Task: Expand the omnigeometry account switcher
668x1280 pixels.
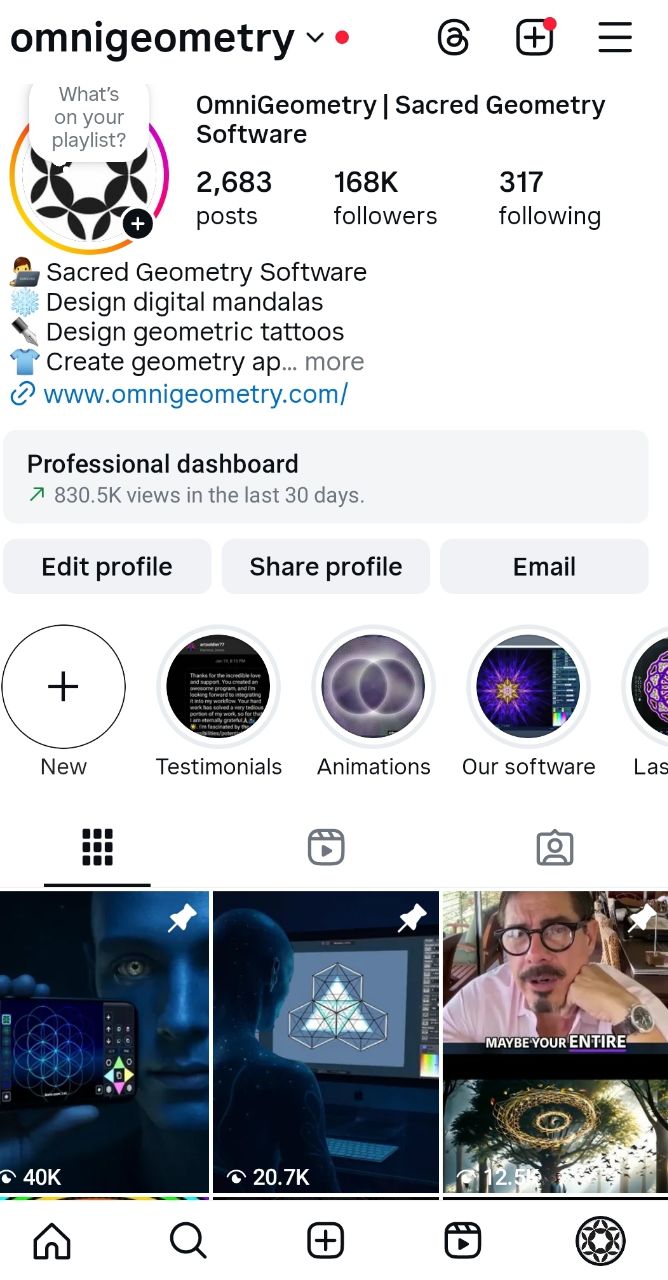Action: [x=315, y=38]
